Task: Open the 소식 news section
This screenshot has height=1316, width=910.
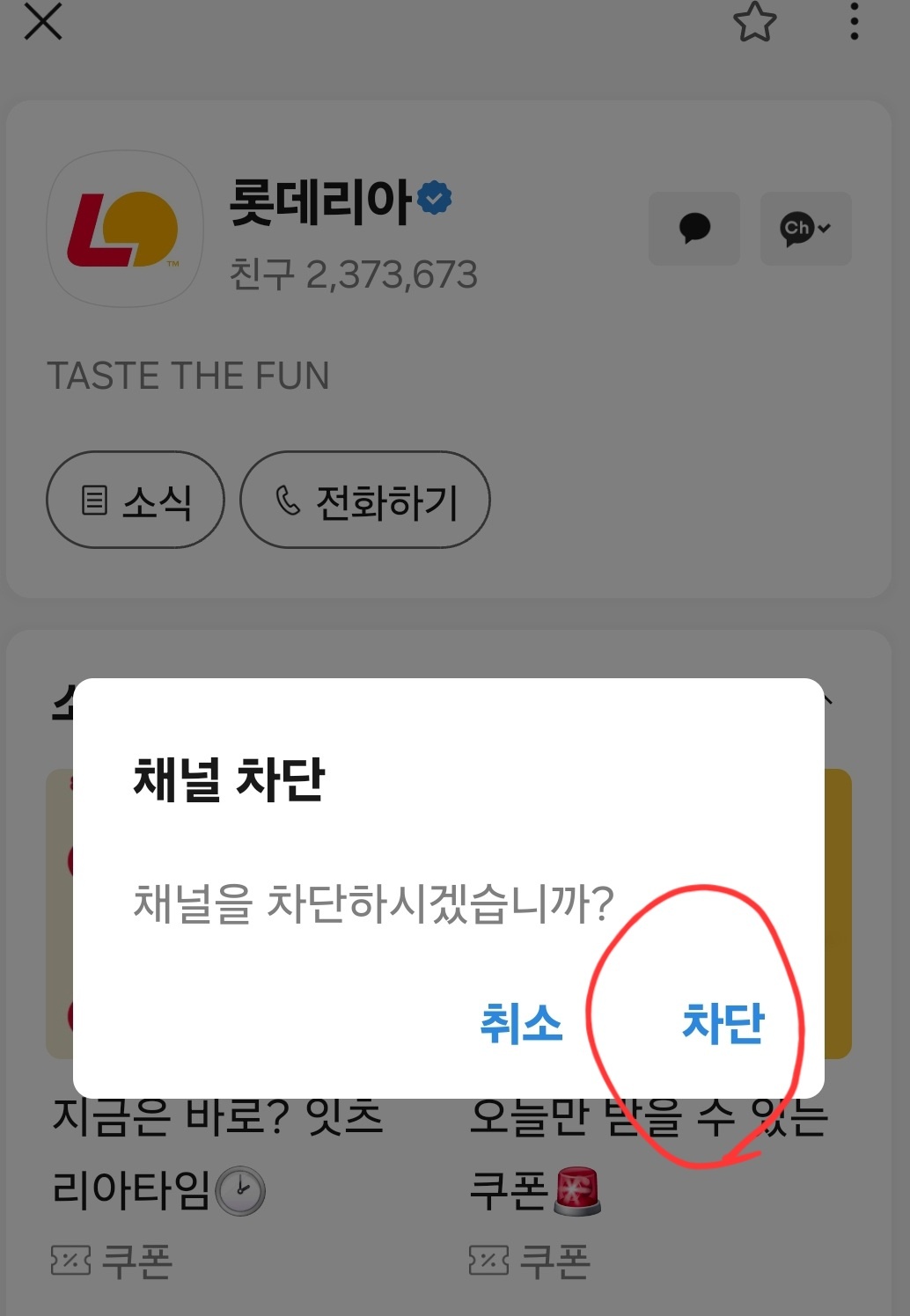Action: [135, 501]
